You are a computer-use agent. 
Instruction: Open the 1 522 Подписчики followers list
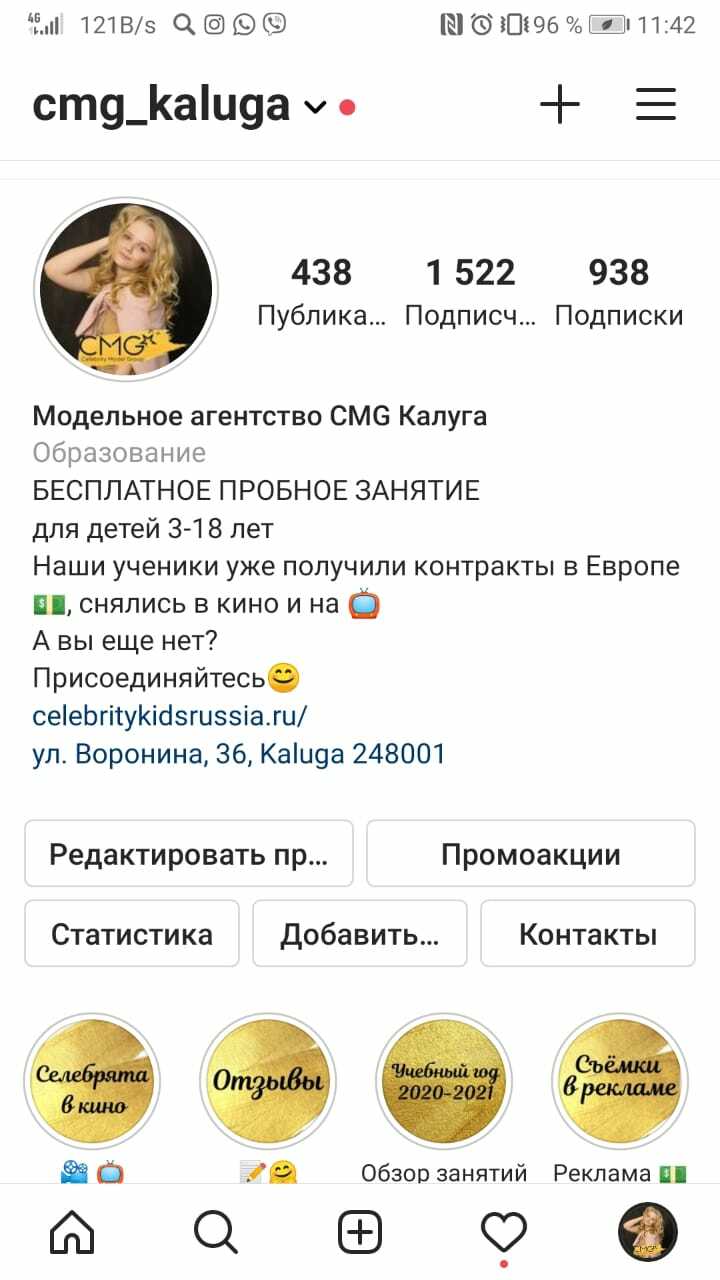coord(470,291)
